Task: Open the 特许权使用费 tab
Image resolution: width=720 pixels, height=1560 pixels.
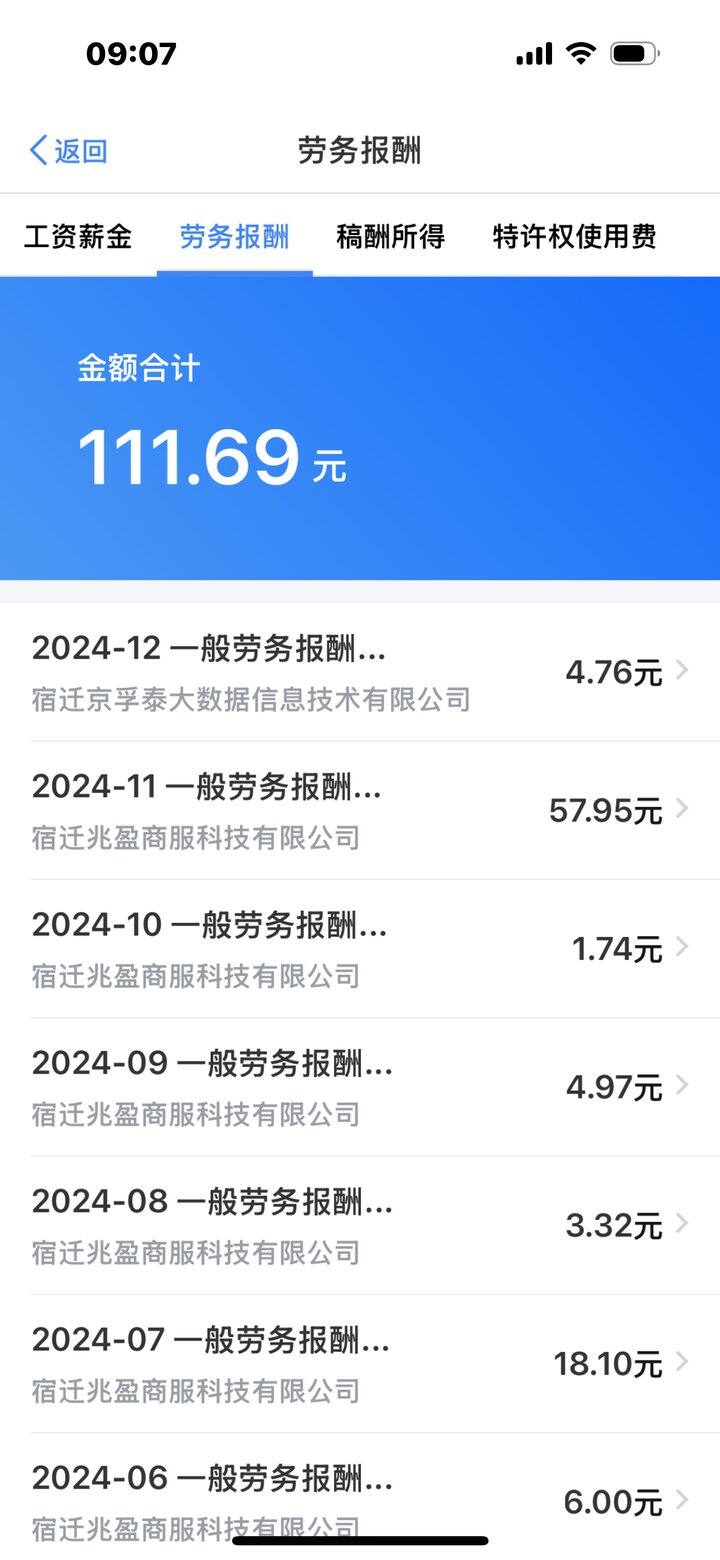Action: tap(575, 237)
